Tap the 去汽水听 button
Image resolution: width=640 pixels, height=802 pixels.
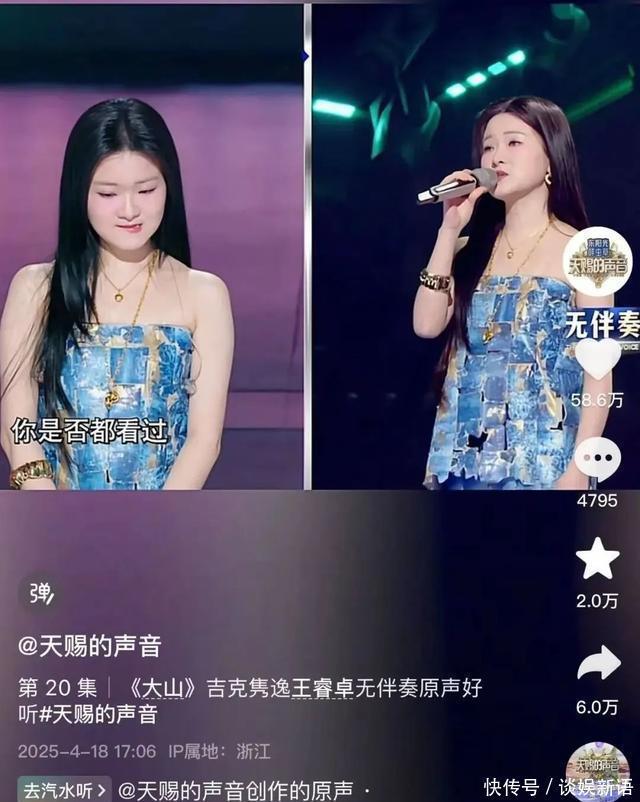64,789
